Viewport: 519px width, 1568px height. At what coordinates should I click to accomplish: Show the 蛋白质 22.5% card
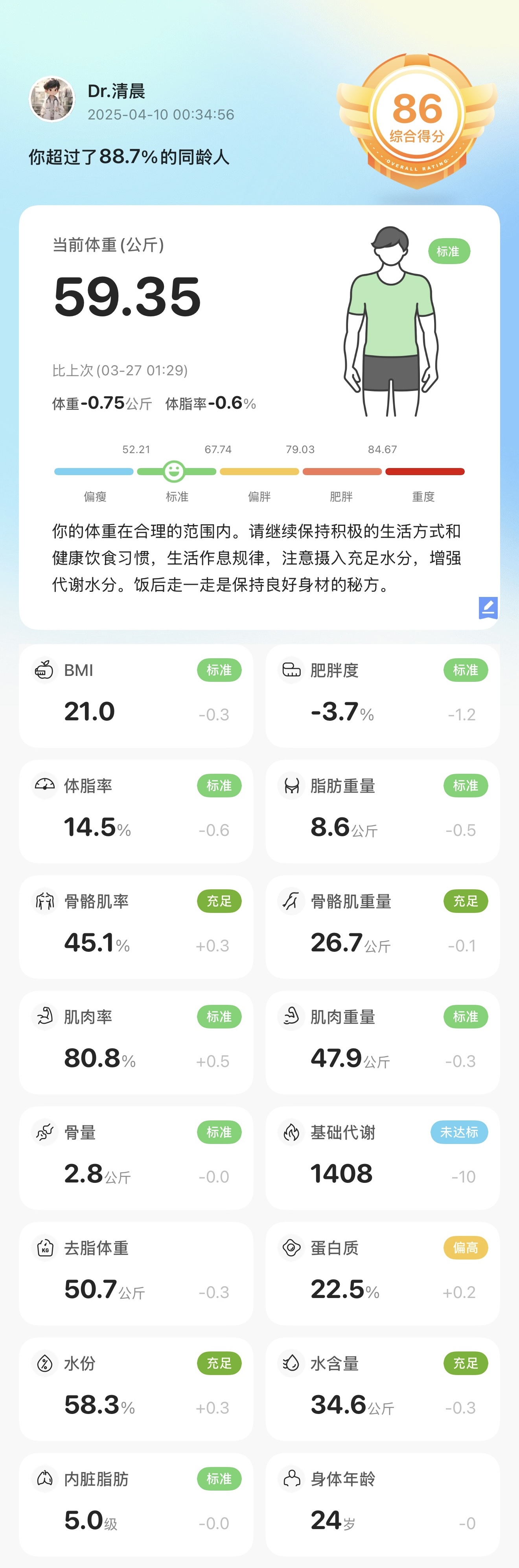pos(383,1274)
